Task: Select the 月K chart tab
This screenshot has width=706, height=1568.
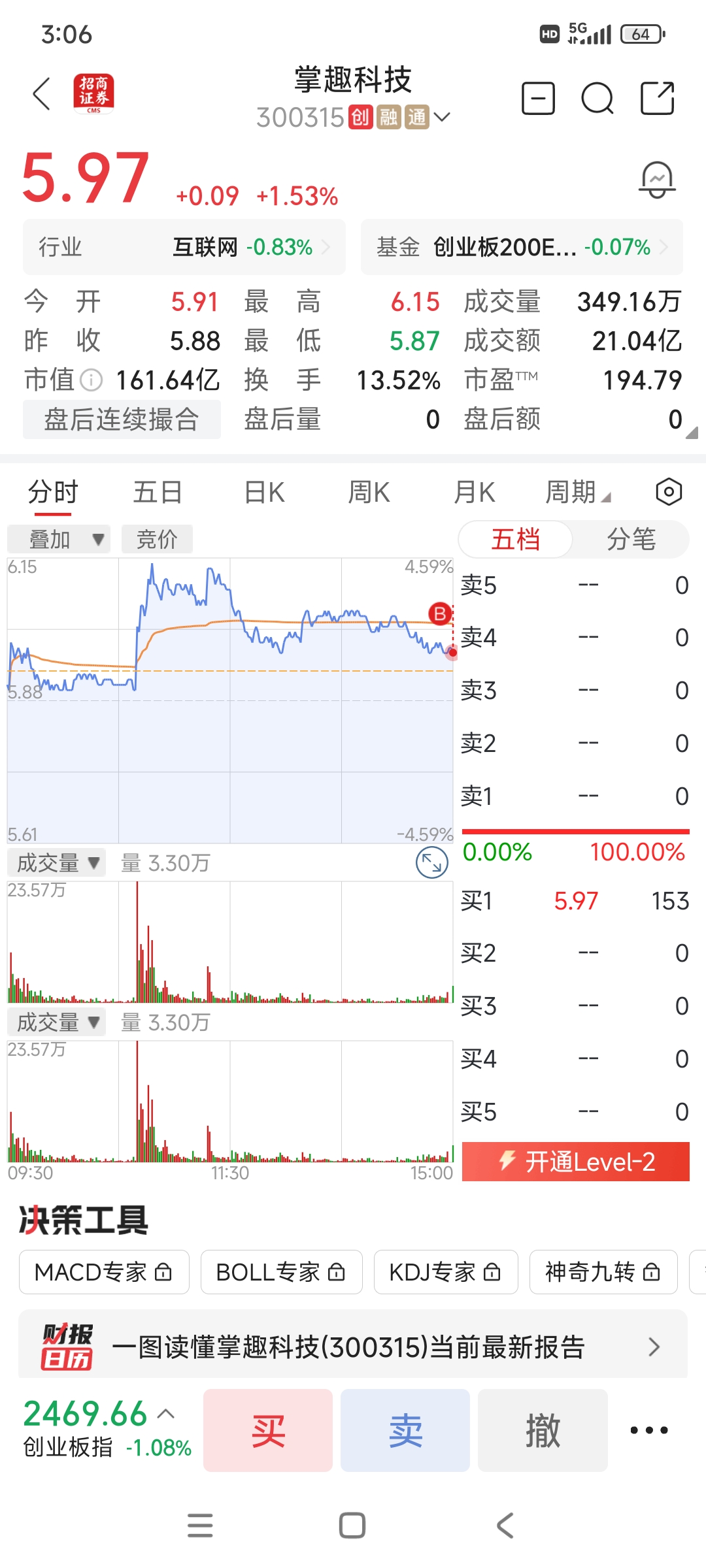Action: 475,492
